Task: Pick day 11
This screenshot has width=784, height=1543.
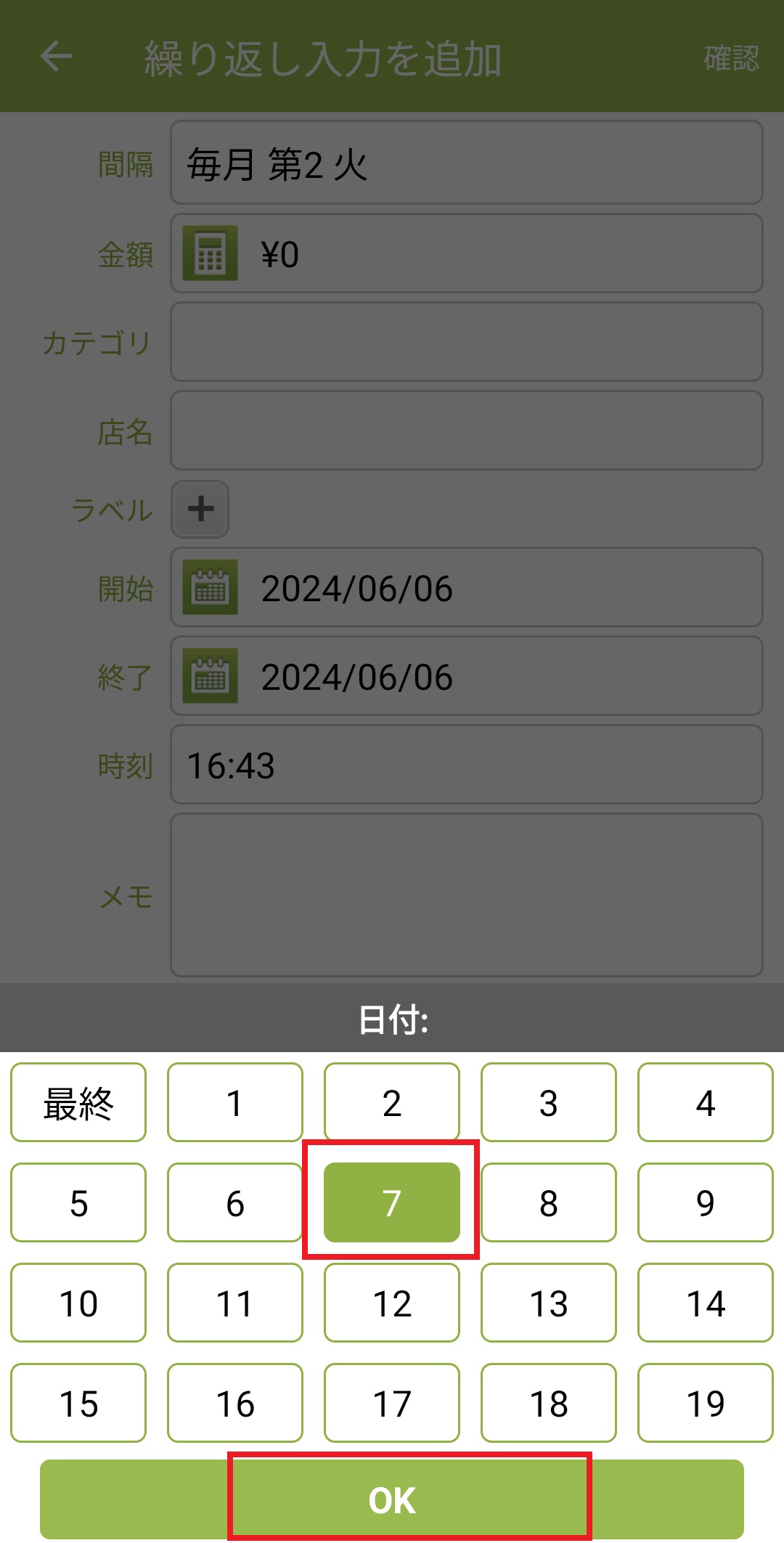Action: [x=235, y=1303]
